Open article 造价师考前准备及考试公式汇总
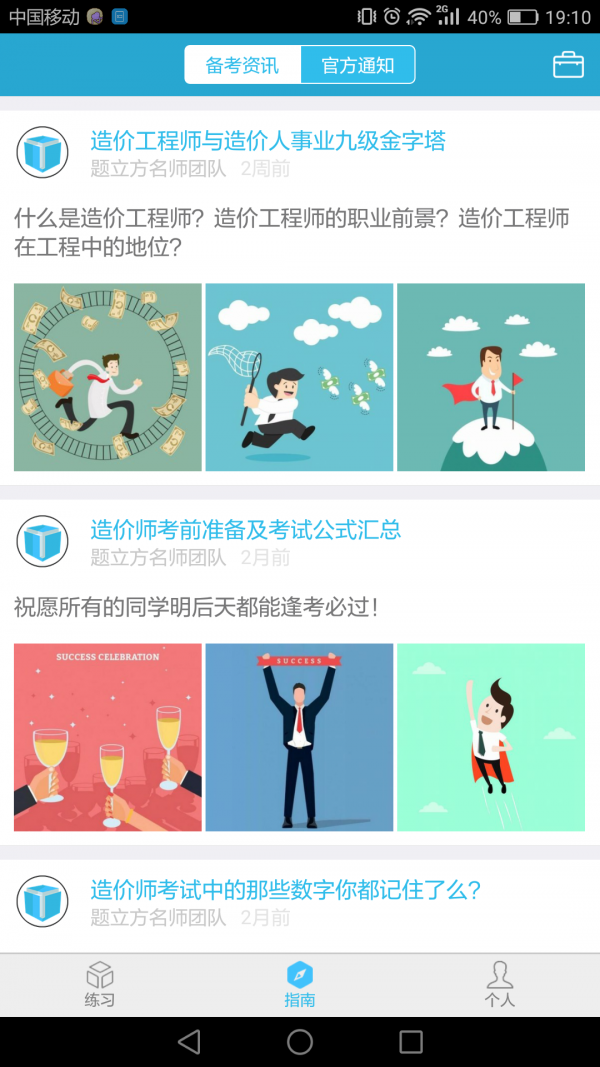600x1067 pixels. [x=246, y=529]
